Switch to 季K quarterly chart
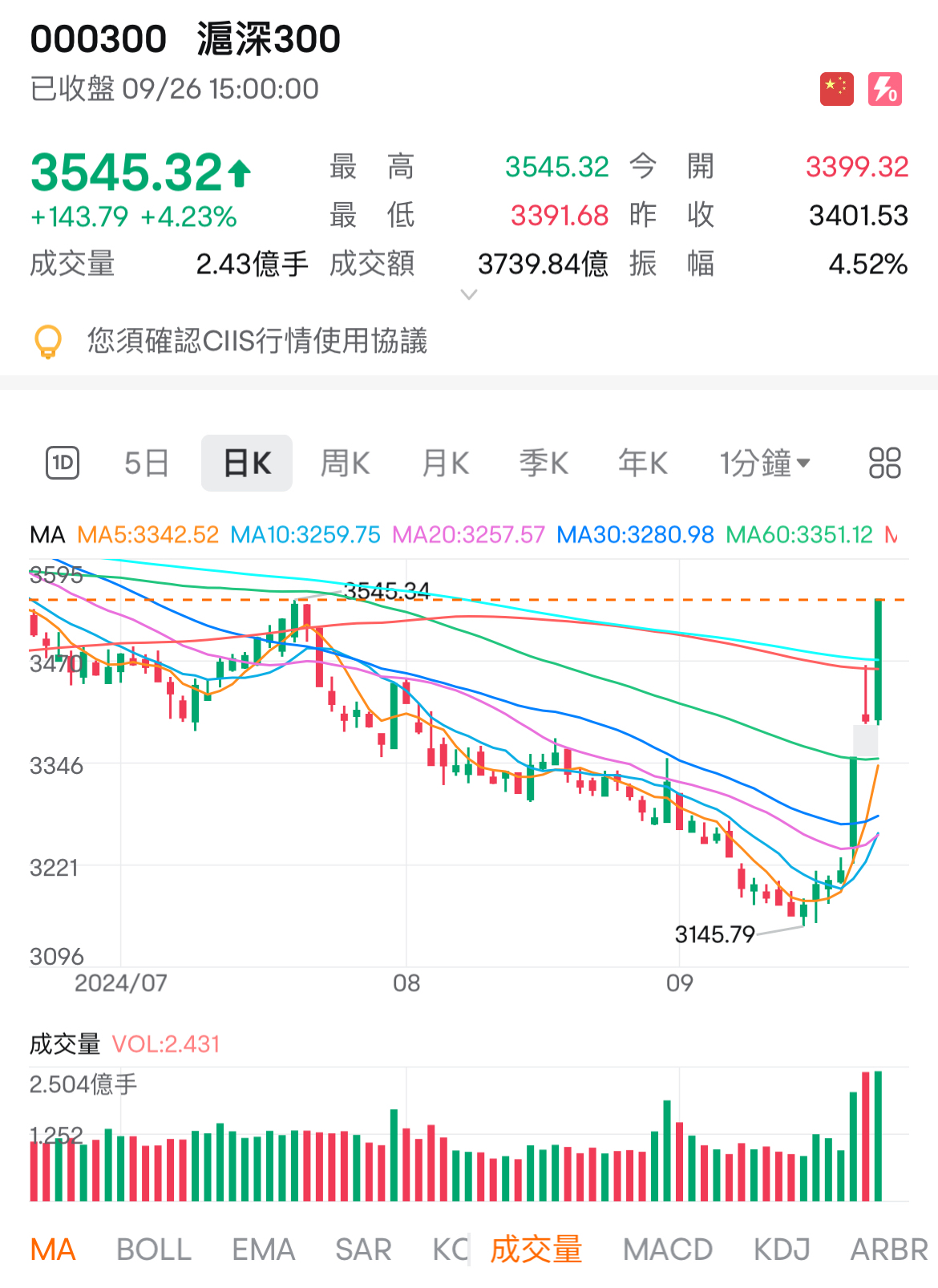The width and height of the screenshot is (938, 1288). (x=544, y=464)
